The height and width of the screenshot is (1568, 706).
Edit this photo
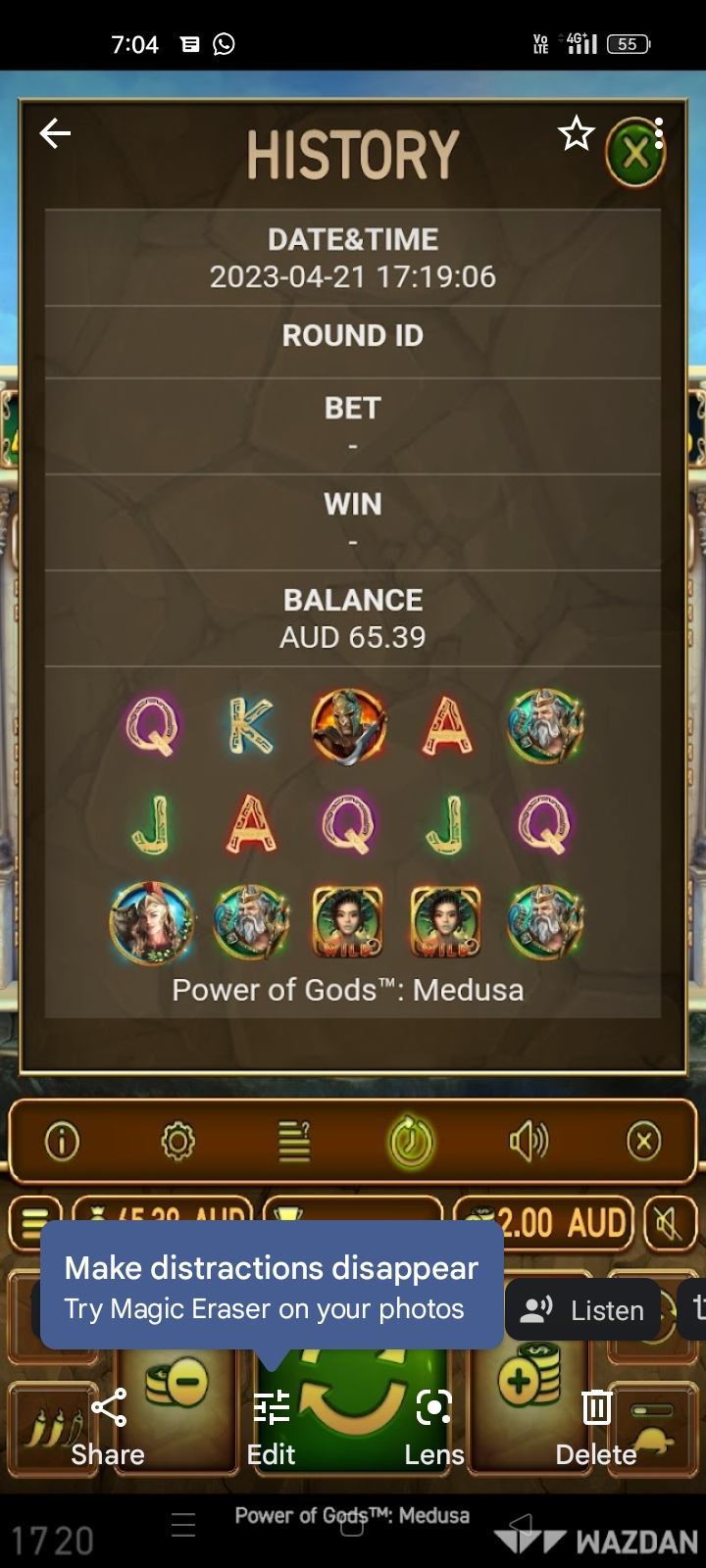[271, 1426]
